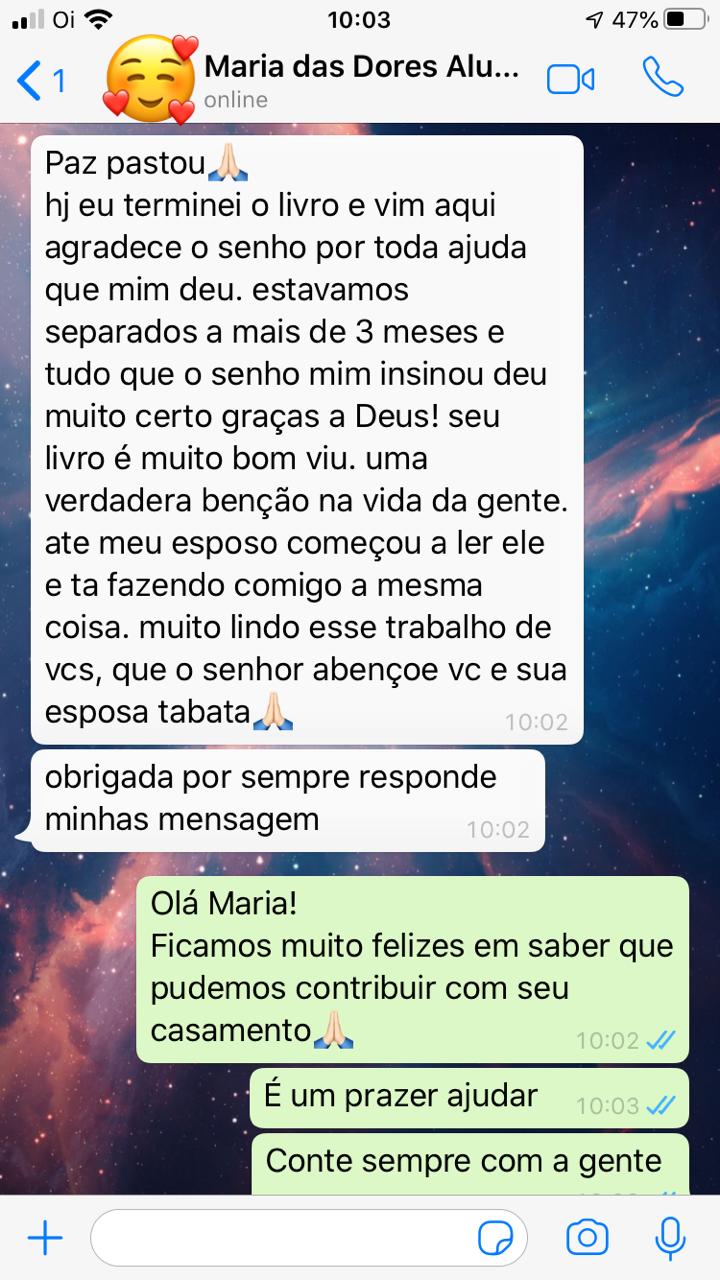Record a voice message with the microphone

(x=669, y=1238)
